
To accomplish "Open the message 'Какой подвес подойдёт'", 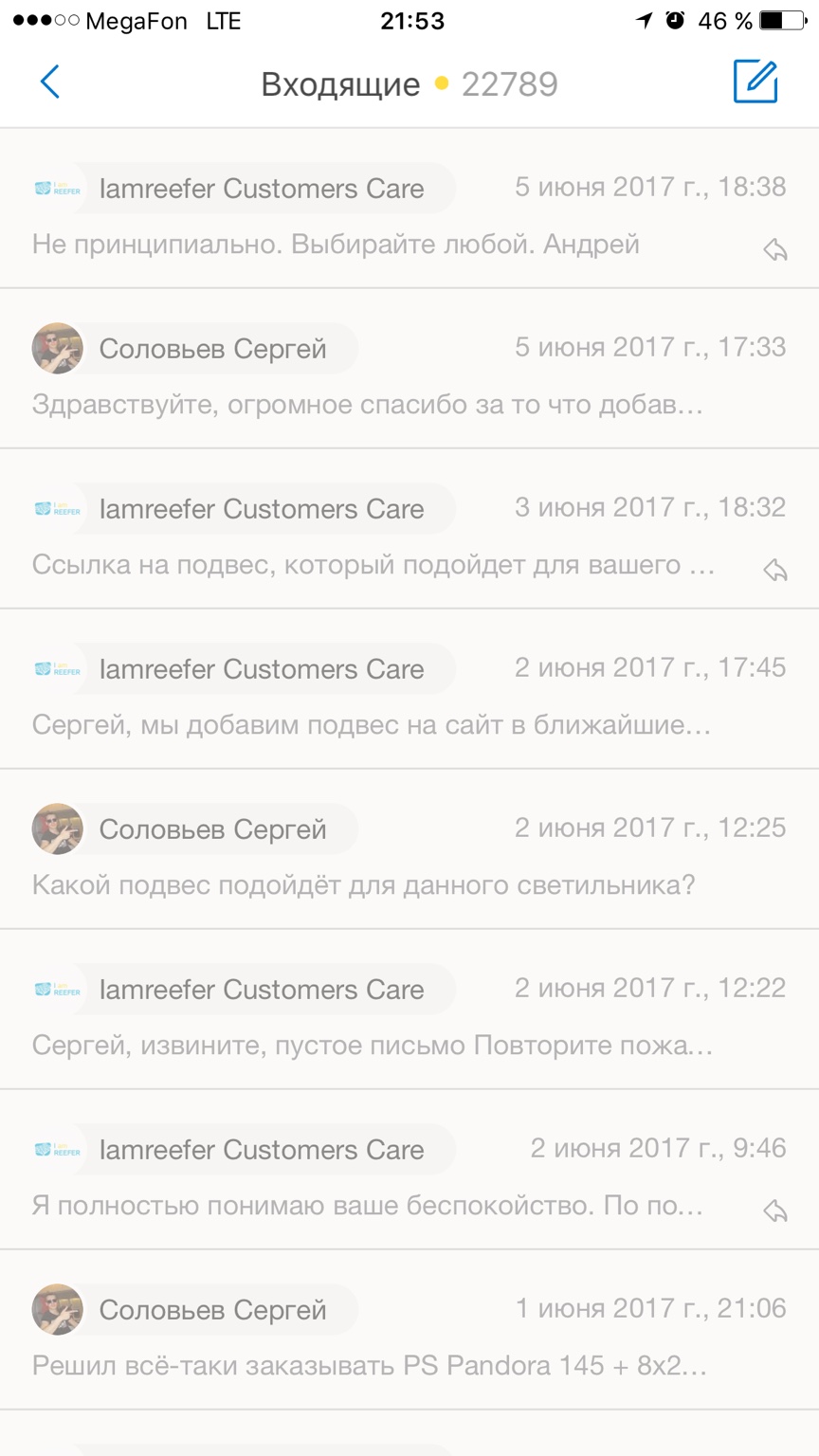I will [x=409, y=849].
